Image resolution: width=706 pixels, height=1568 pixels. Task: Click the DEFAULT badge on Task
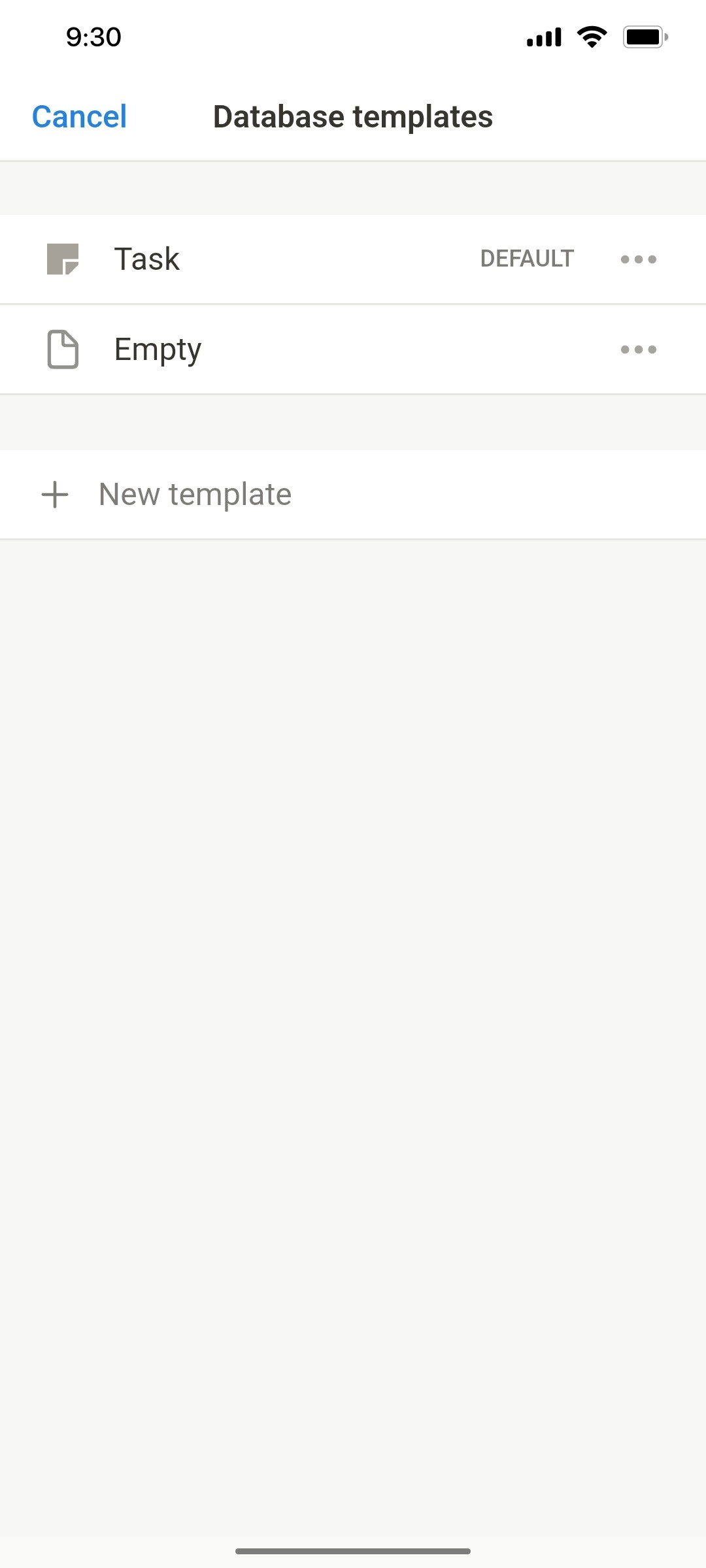pyautogui.click(x=526, y=259)
